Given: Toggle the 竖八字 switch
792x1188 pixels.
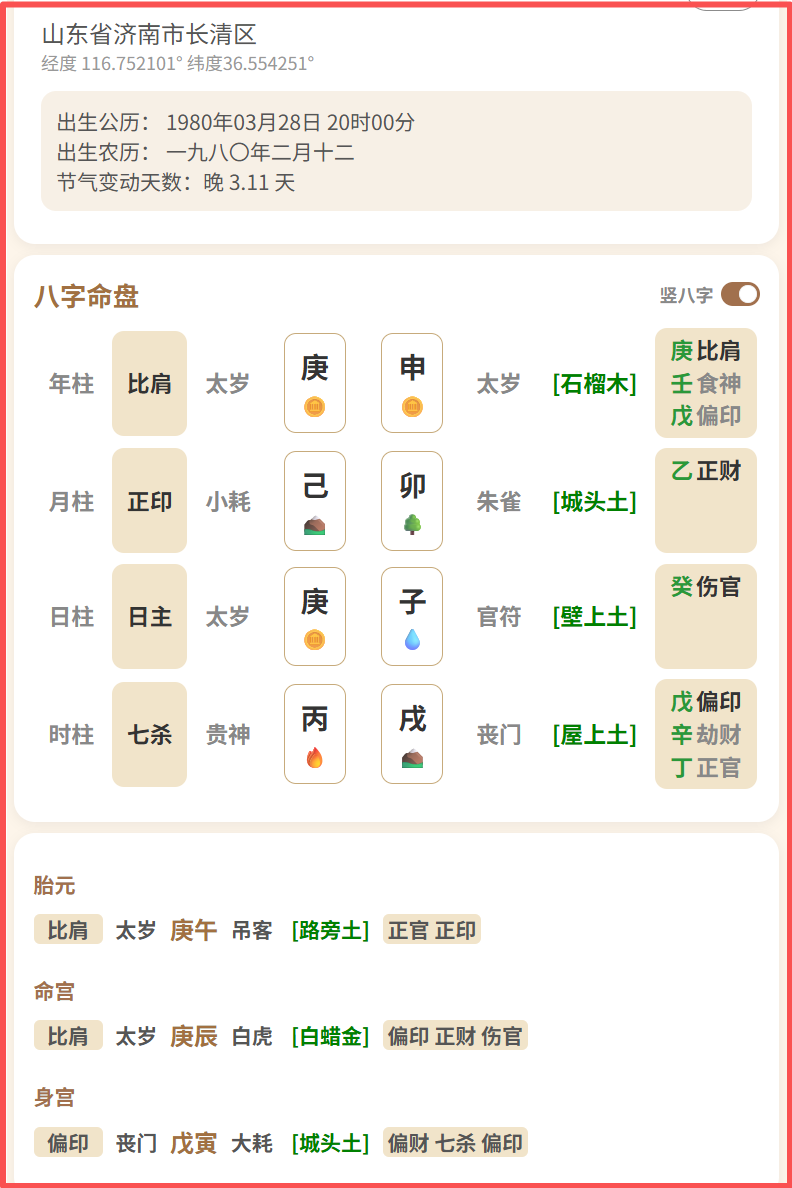Looking at the screenshot, I should point(740,294).
